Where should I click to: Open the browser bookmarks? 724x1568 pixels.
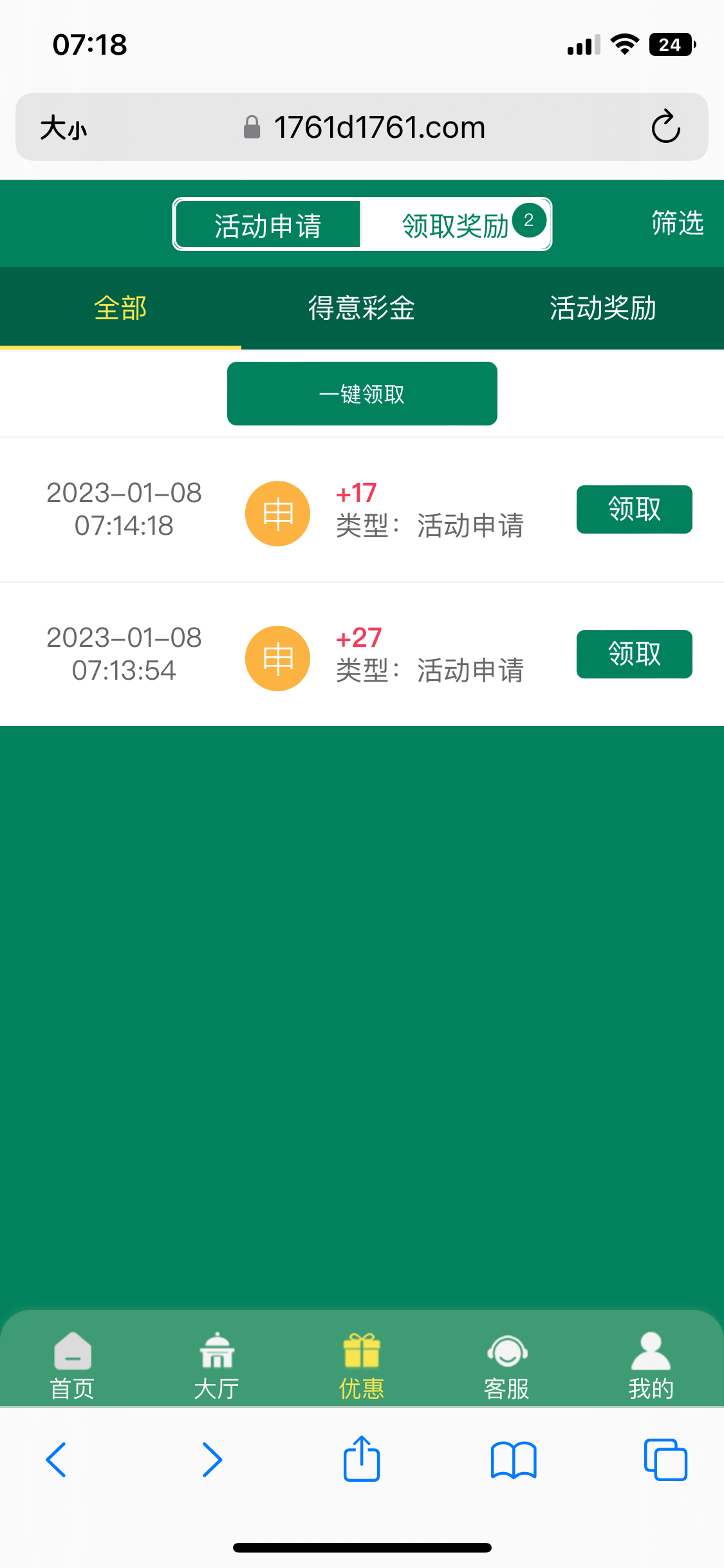tap(513, 1459)
